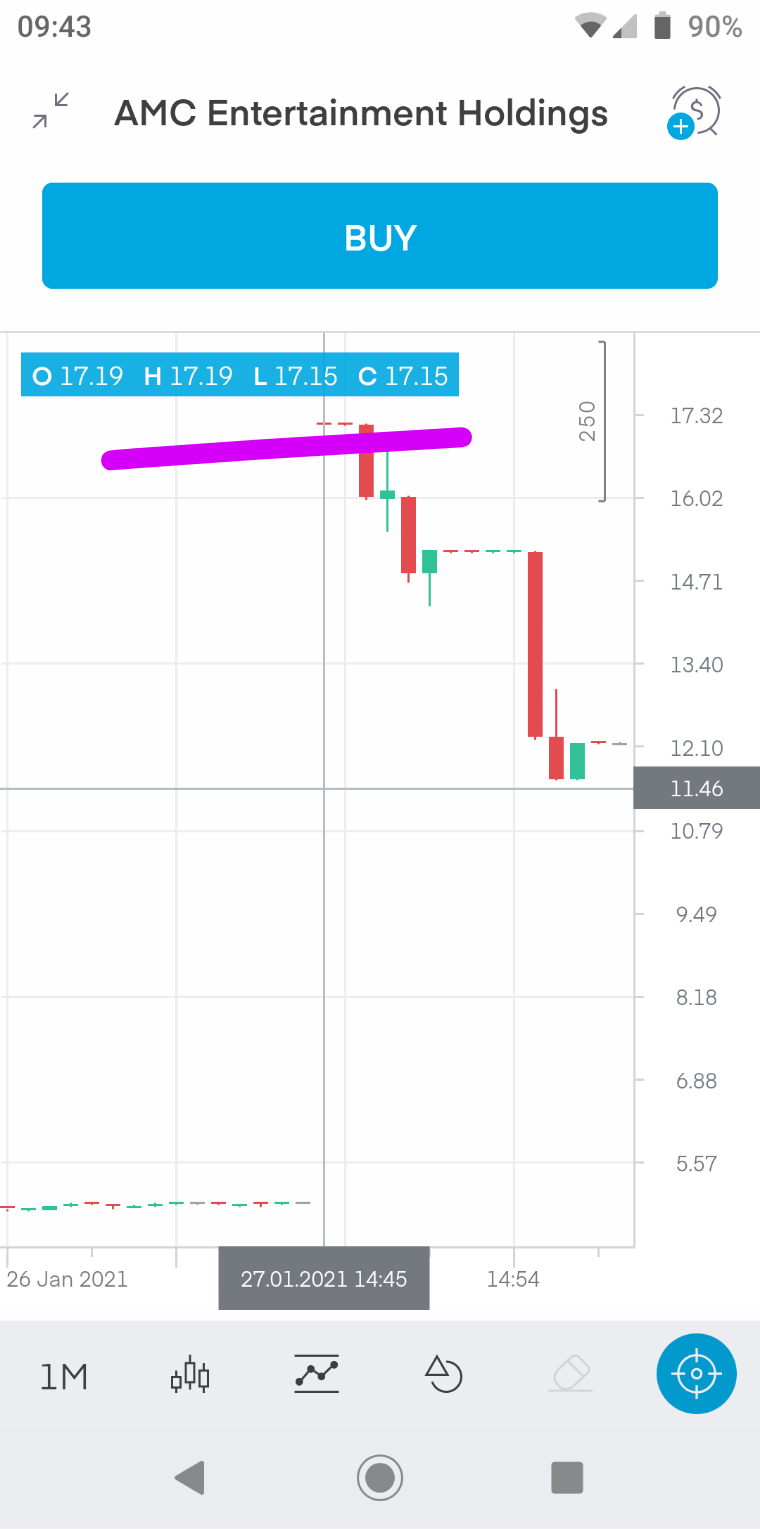760x1529 pixels.
Task: Add a price alert for AMC
Action: (x=695, y=113)
